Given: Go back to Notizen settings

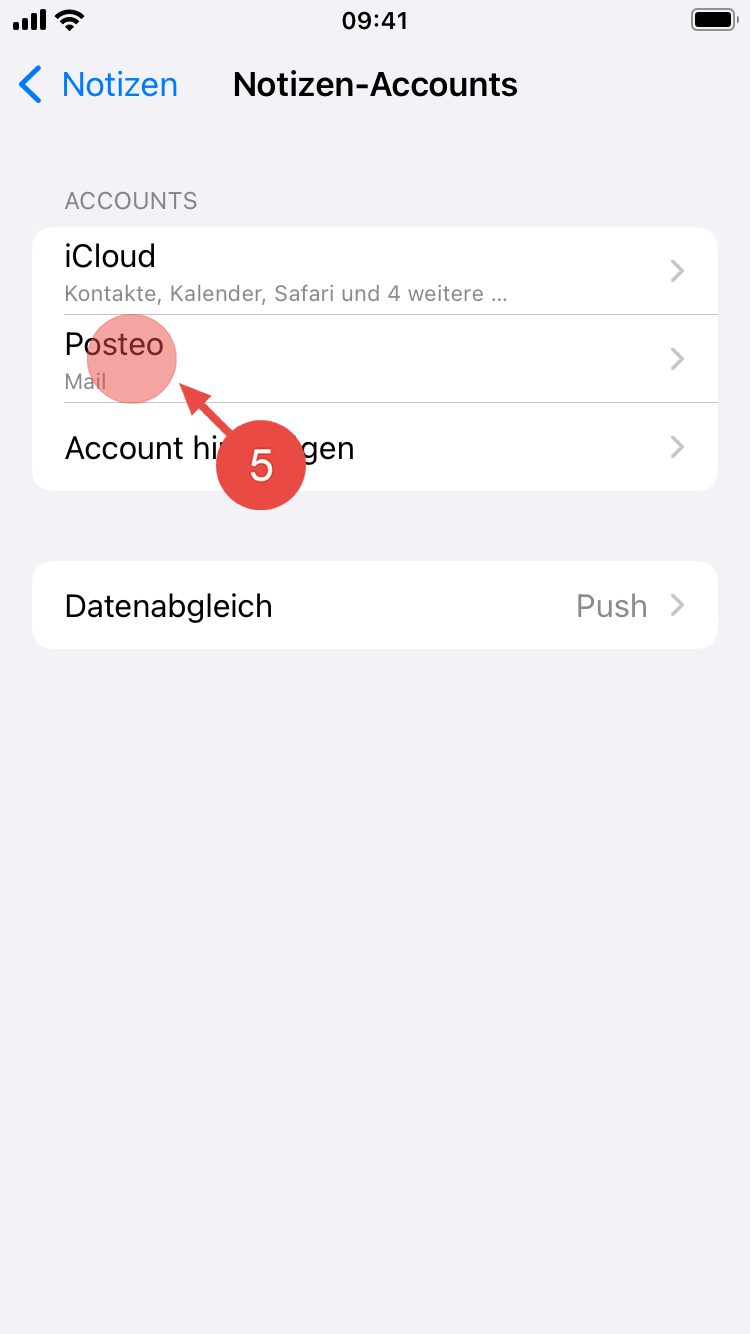Looking at the screenshot, I should (98, 85).
